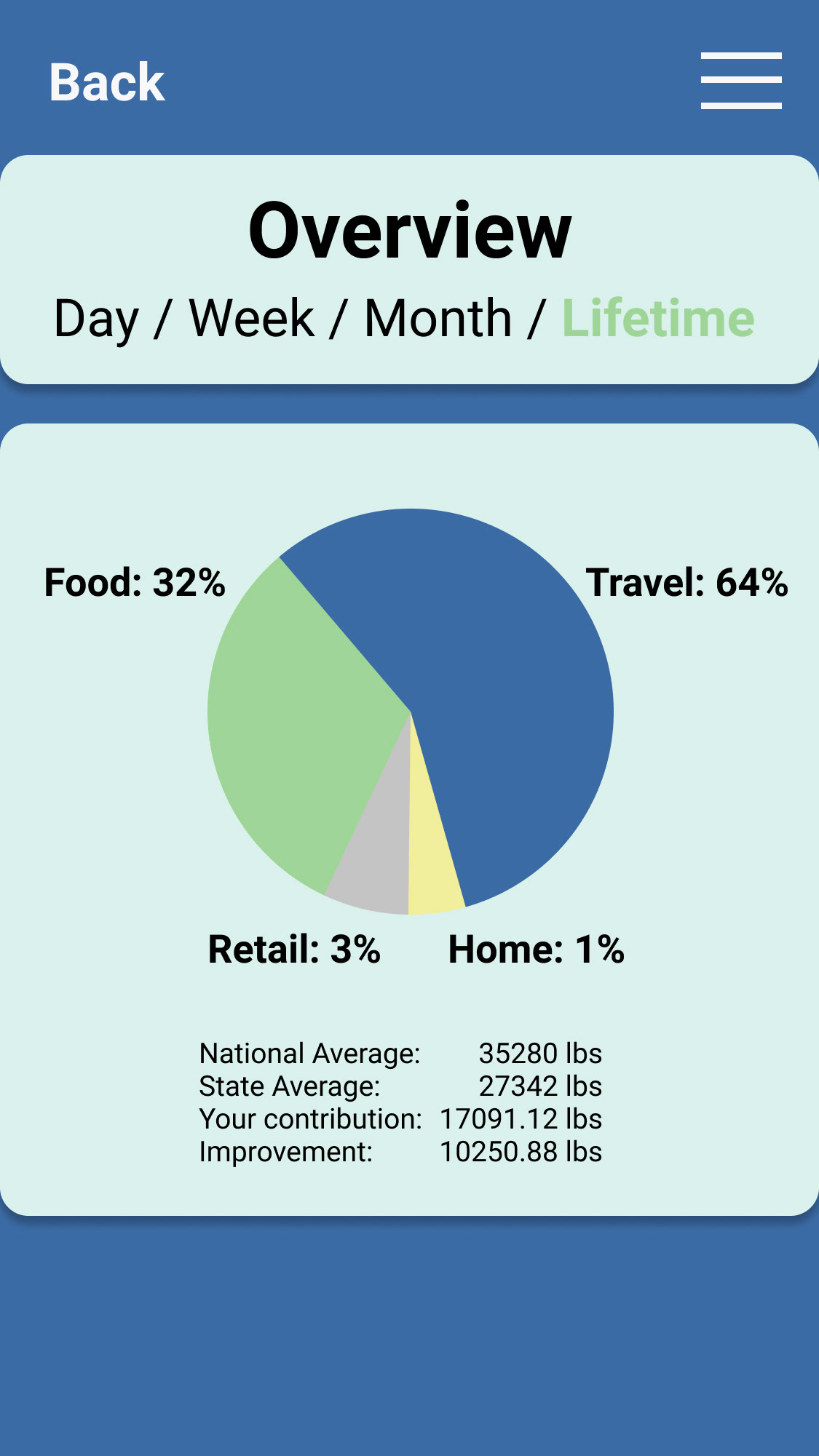Switch to the Month view
Viewport: 819px width, 1456px height.
438,318
